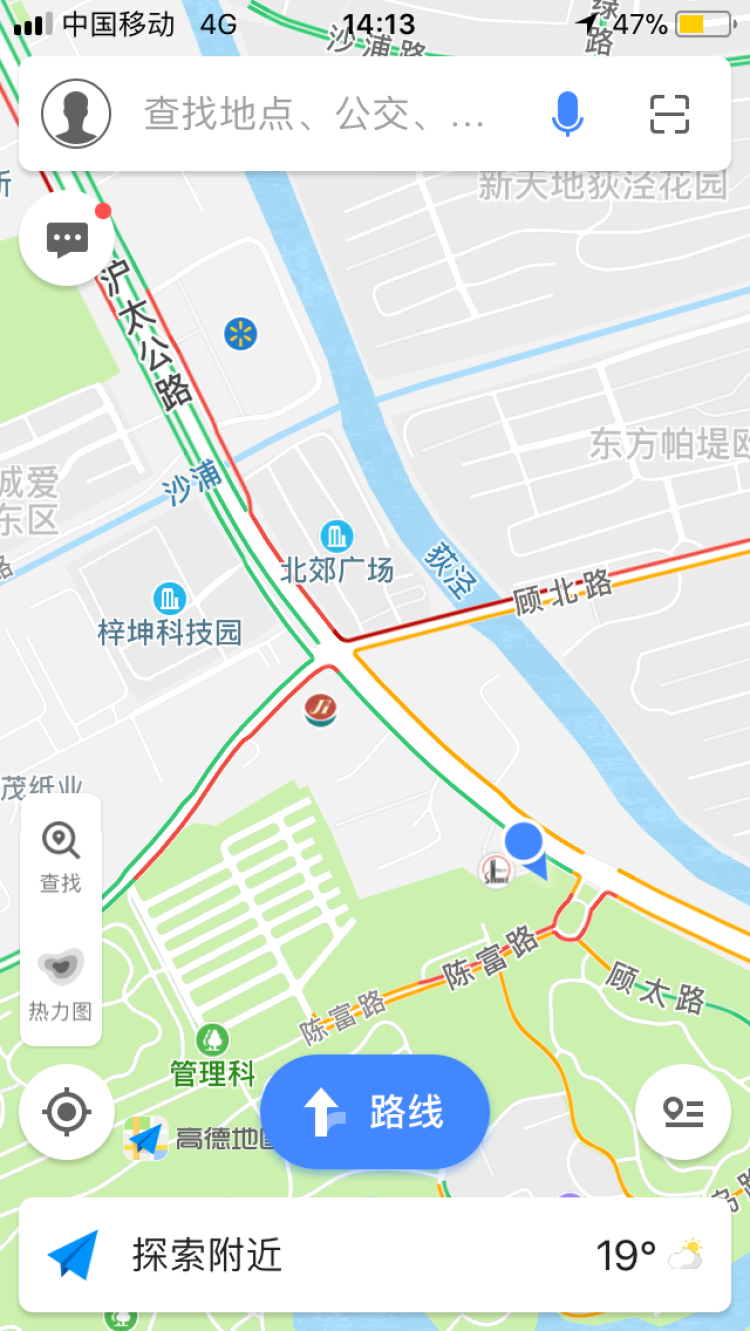Toggle the 热力图 heatmap layer

[x=61, y=984]
